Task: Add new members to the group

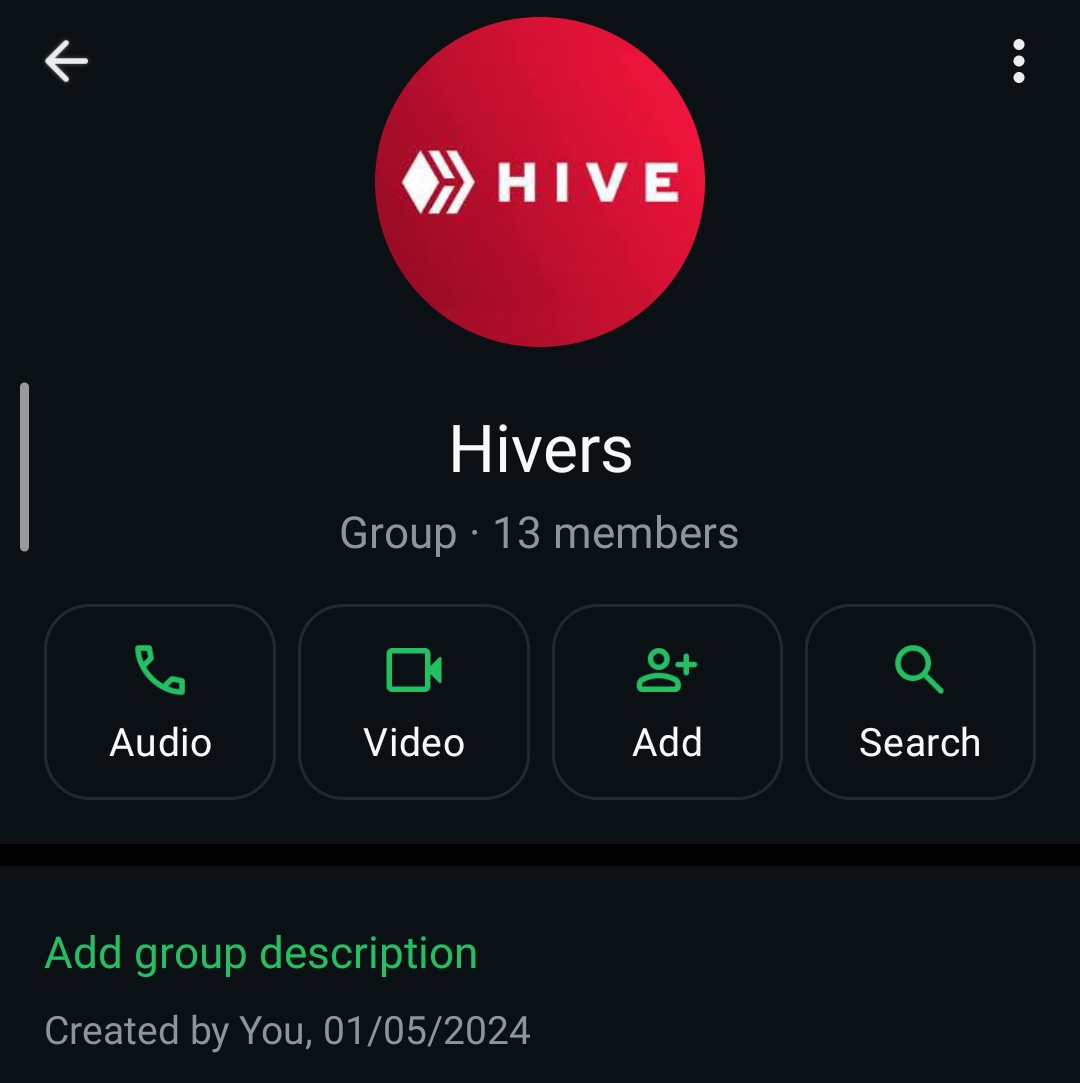Action: tap(667, 701)
